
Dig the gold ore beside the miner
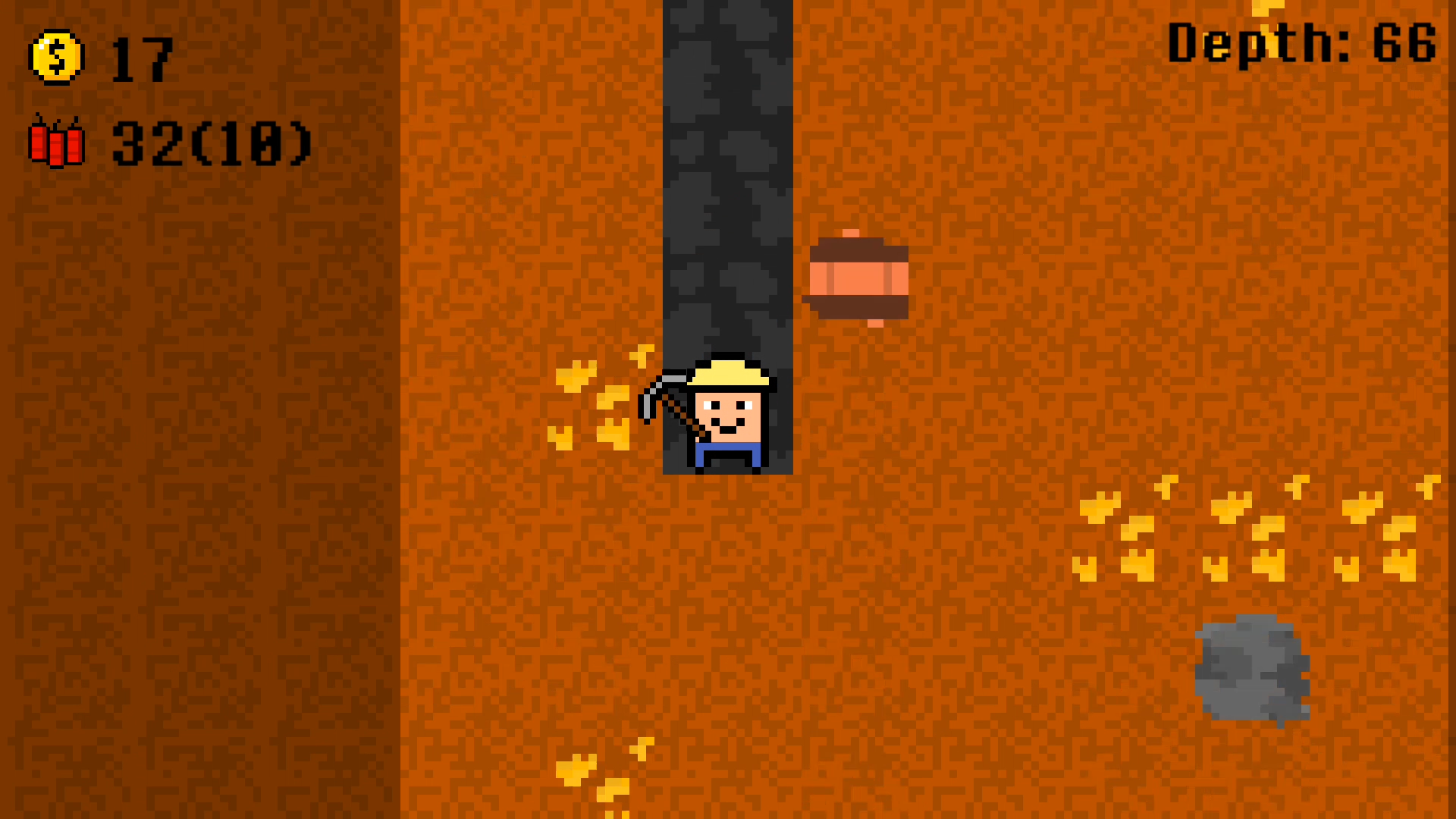pos(599,400)
